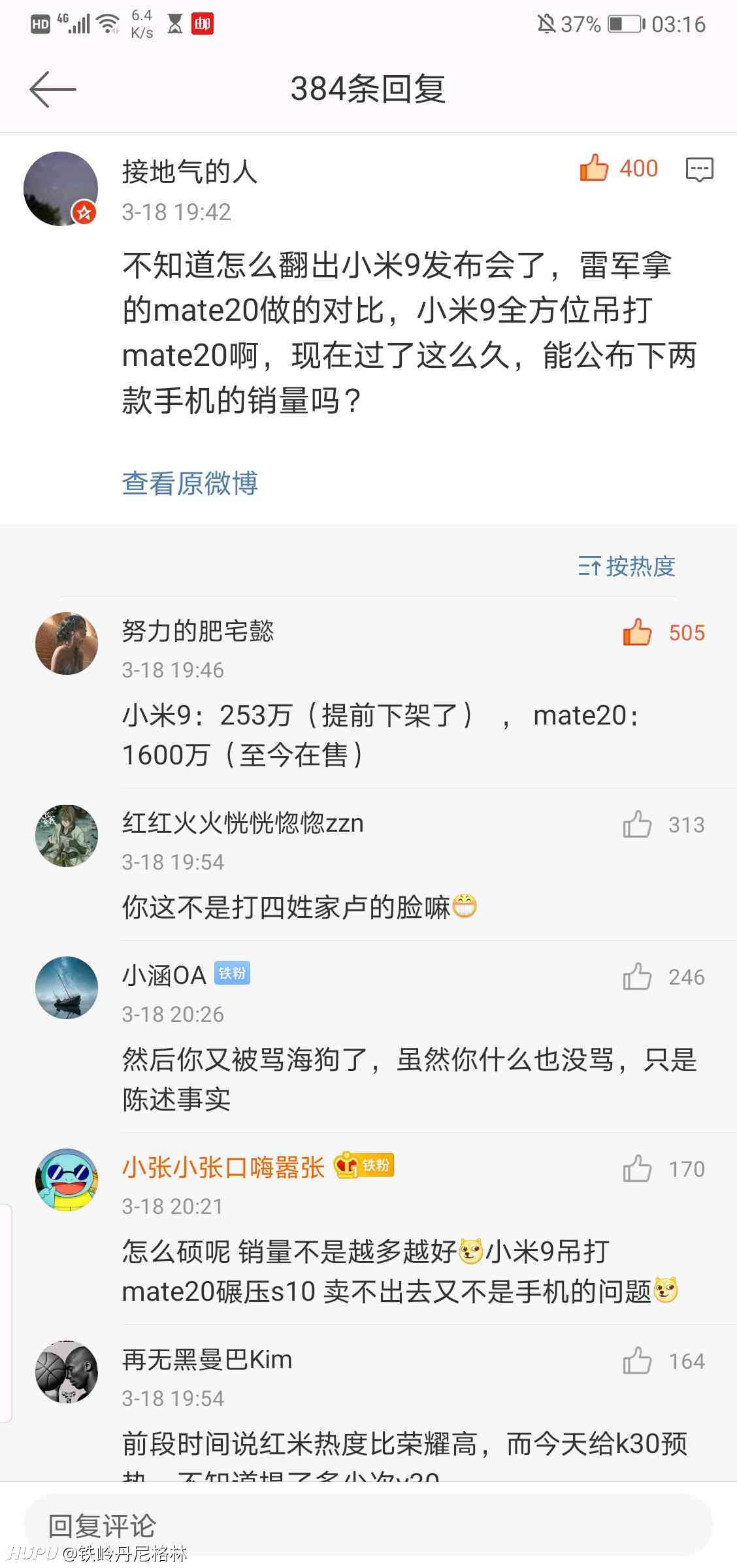Open the username 小张小张口嗨嚣张
The width and height of the screenshot is (737, 1568).
tap(223, 1167)
